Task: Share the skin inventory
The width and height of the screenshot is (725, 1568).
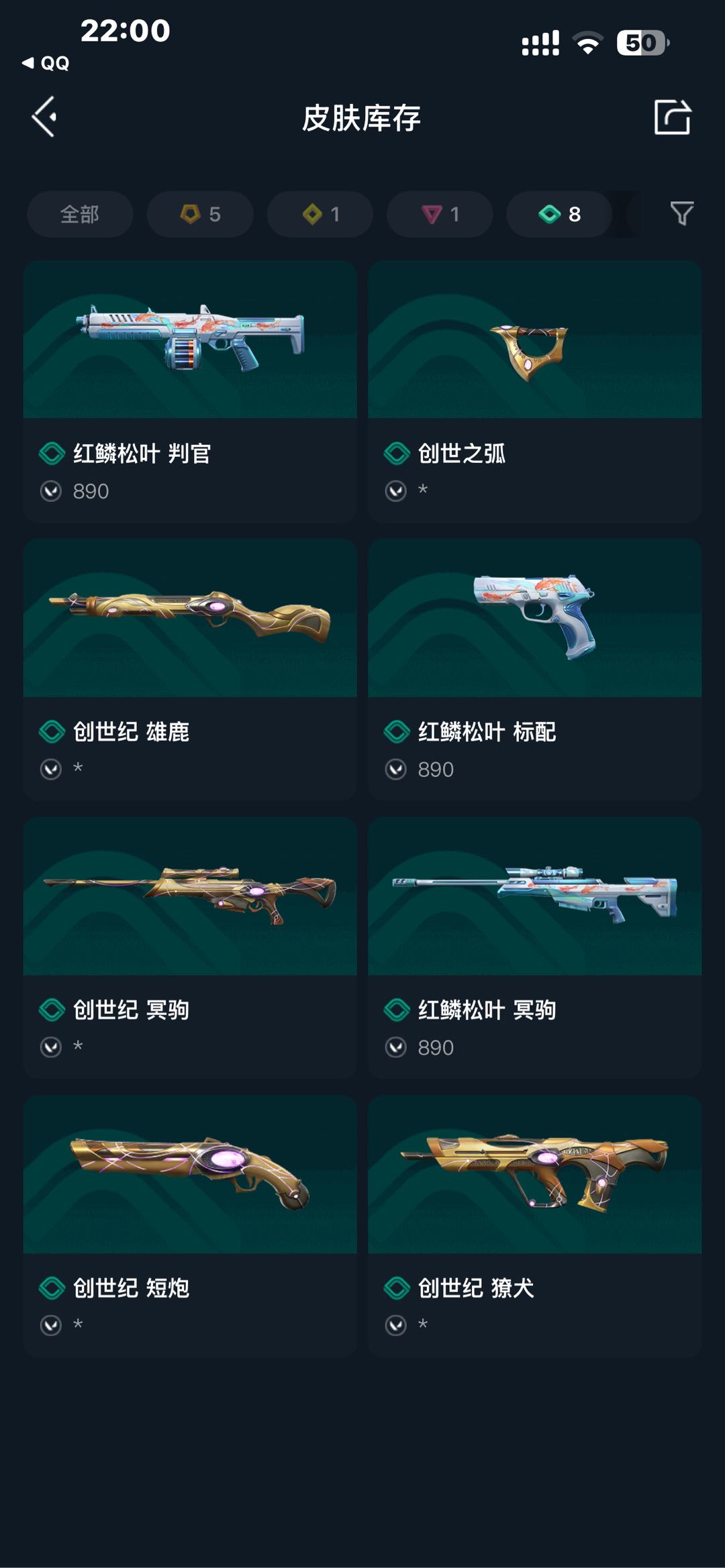Action: (x=672, y=117)
